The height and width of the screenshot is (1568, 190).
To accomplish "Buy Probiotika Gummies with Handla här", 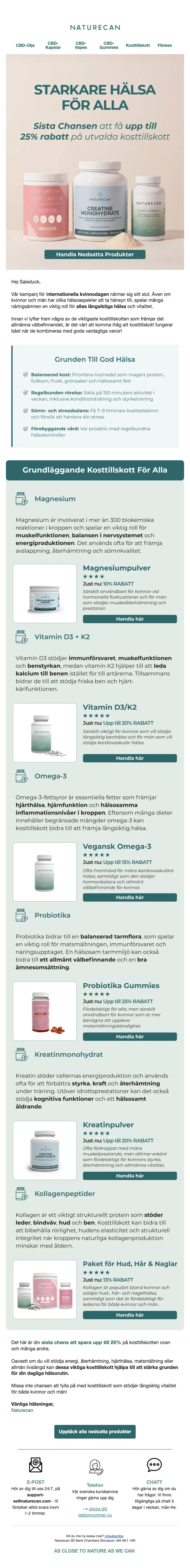I will click(x=129, y=1037).
